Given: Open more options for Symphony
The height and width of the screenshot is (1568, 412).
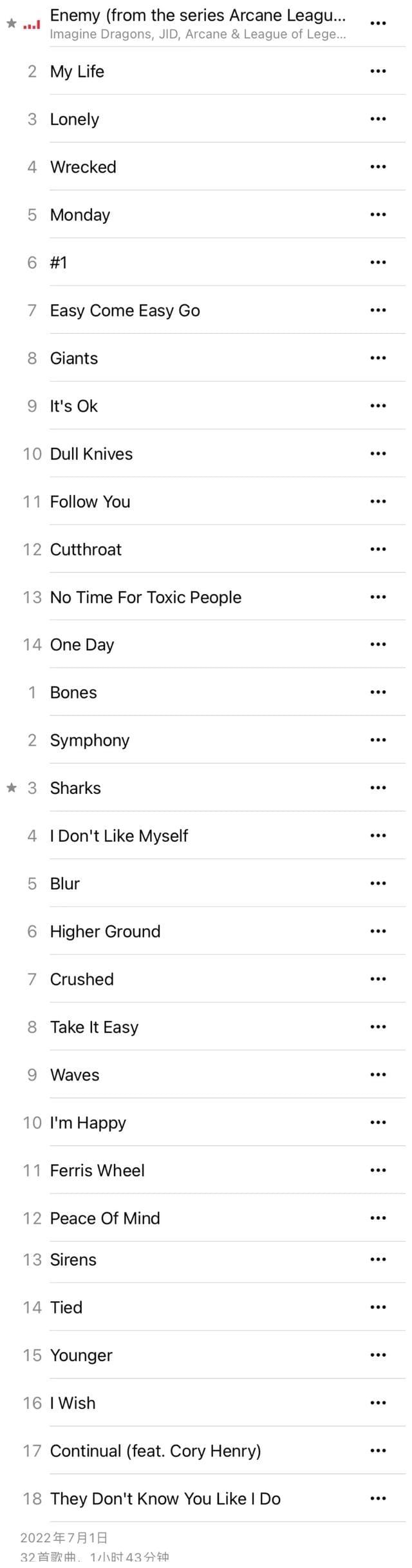Looking at the screenshot, I should pos(378,740).
